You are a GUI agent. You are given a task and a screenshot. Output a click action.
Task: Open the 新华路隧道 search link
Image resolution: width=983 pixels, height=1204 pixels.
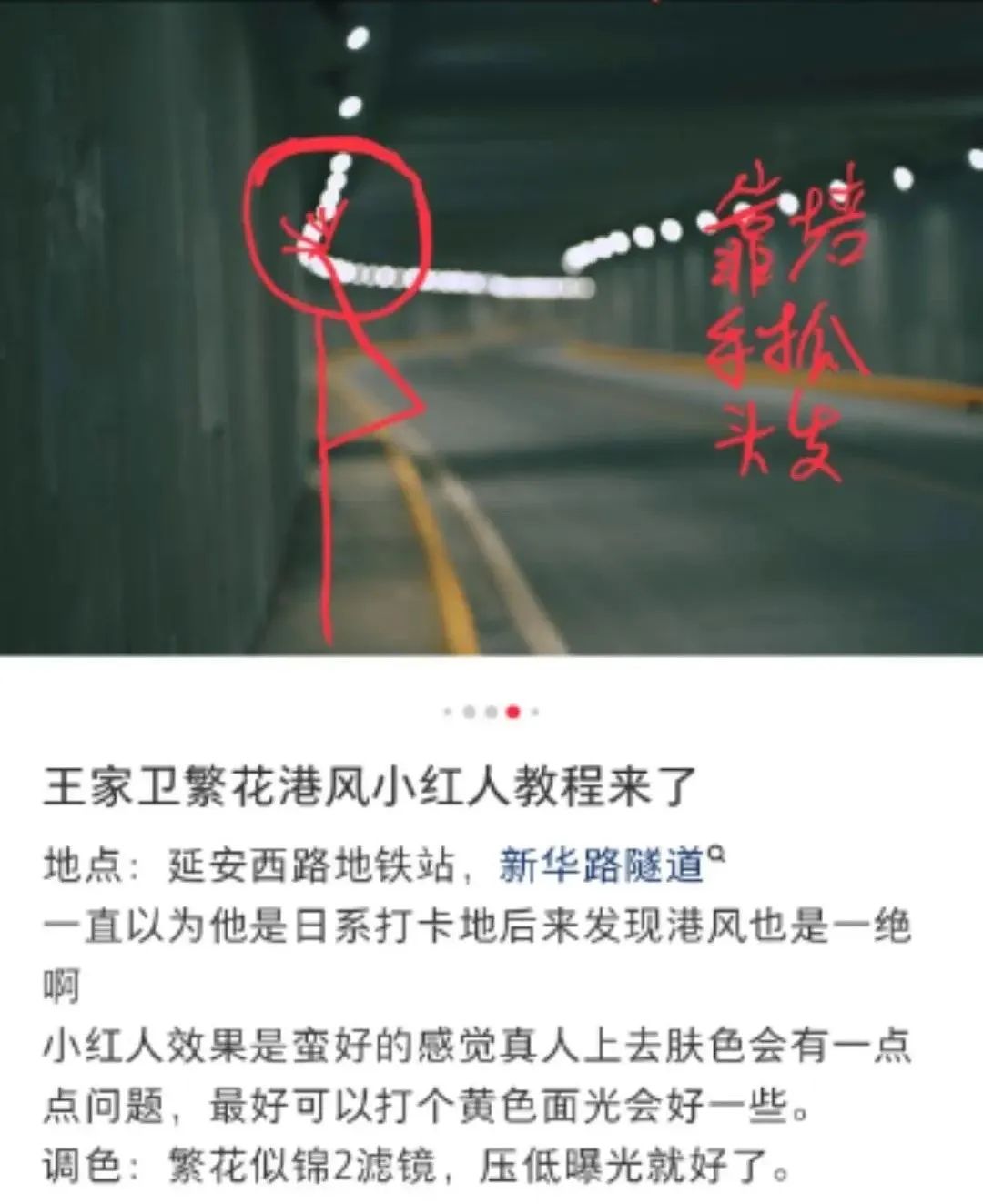[603, 865]
